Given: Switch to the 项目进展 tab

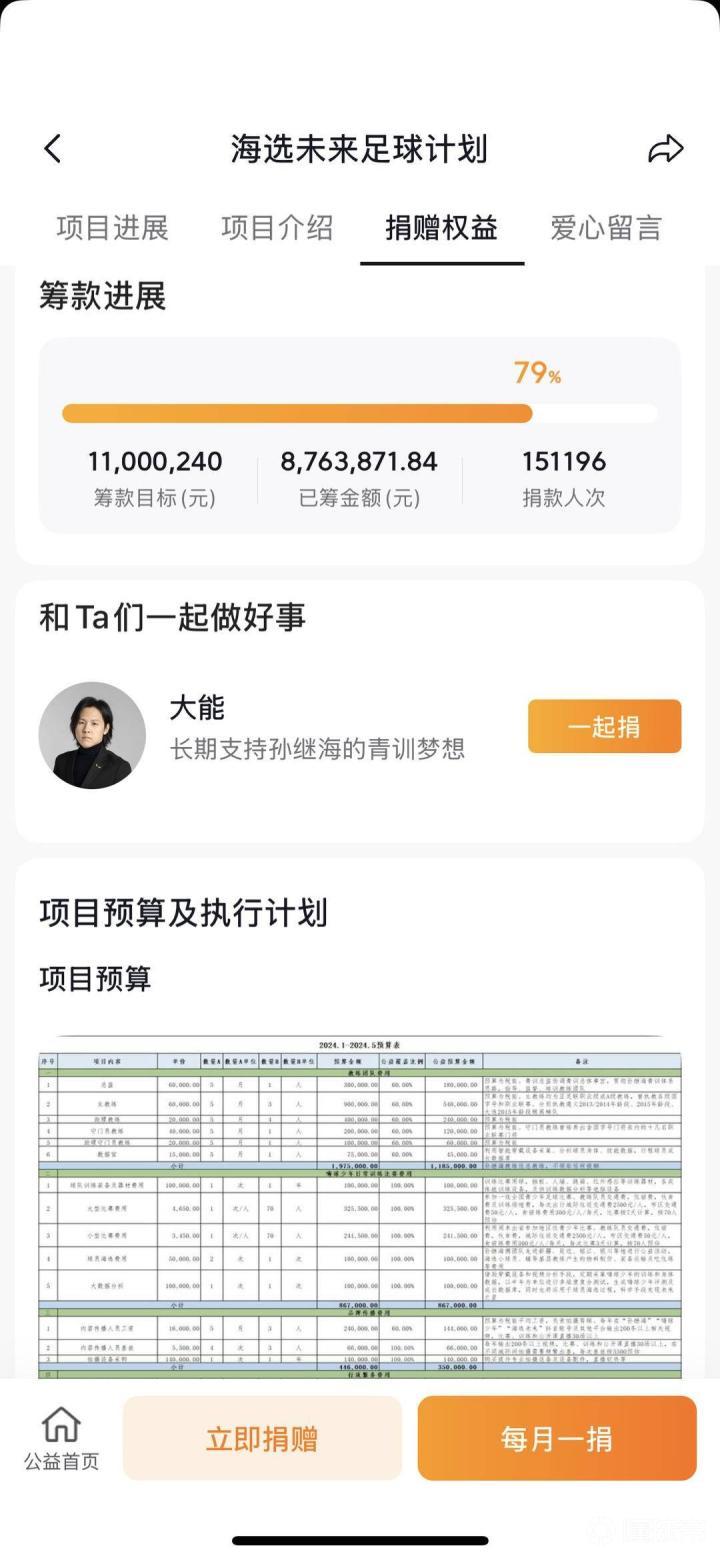Looking at the screenshot, I should click(112, 228).
